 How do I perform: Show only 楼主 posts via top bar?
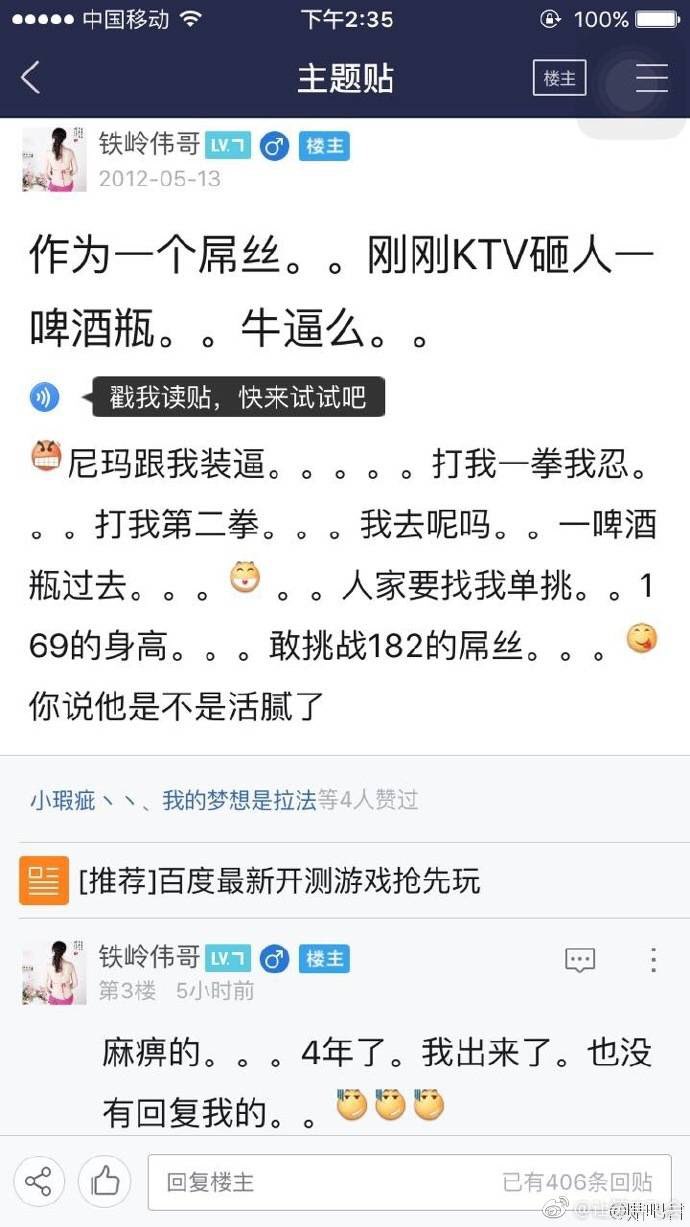coord(559,78)
